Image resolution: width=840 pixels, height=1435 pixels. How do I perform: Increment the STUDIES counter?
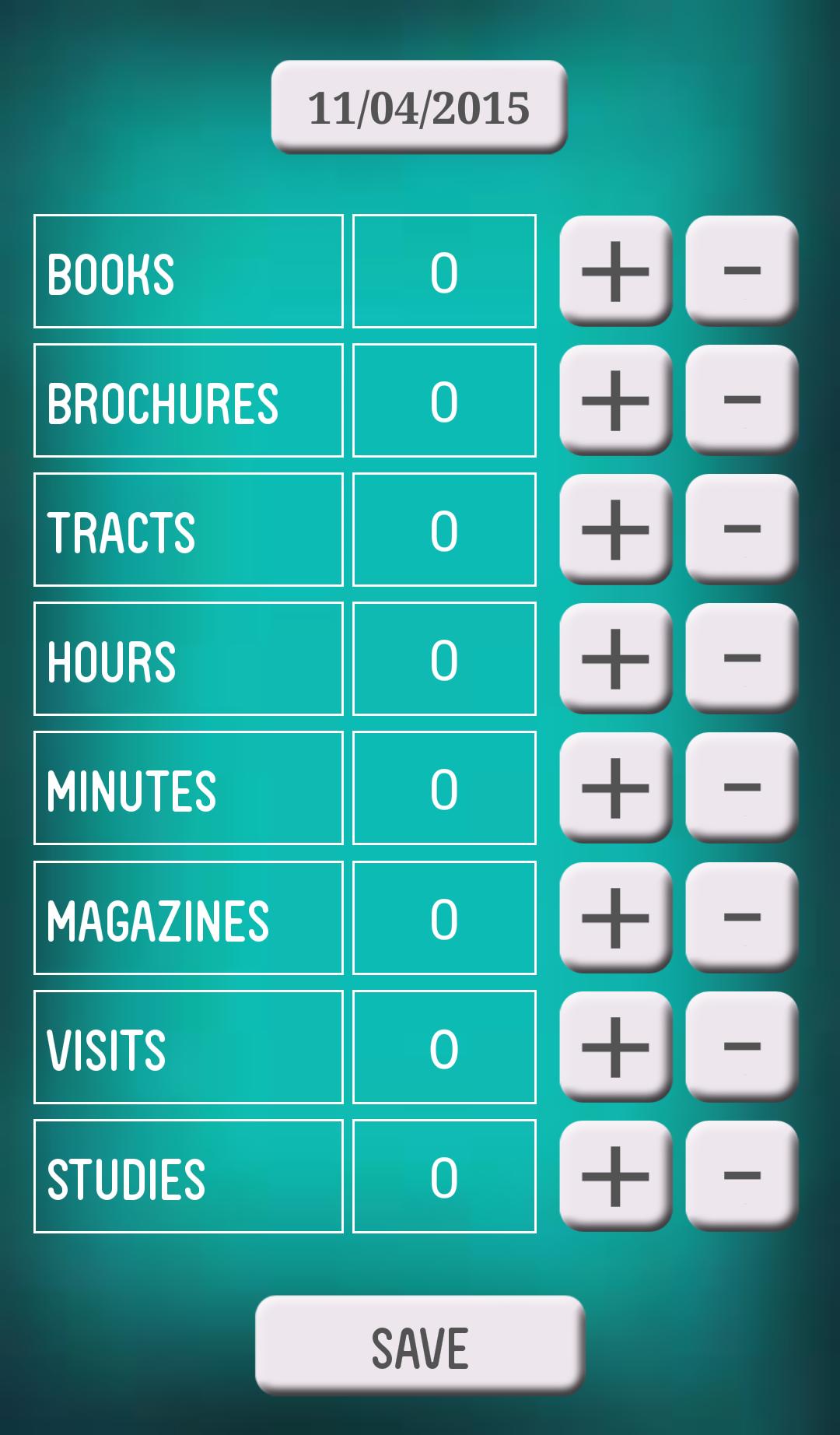tap(615, 1174)
